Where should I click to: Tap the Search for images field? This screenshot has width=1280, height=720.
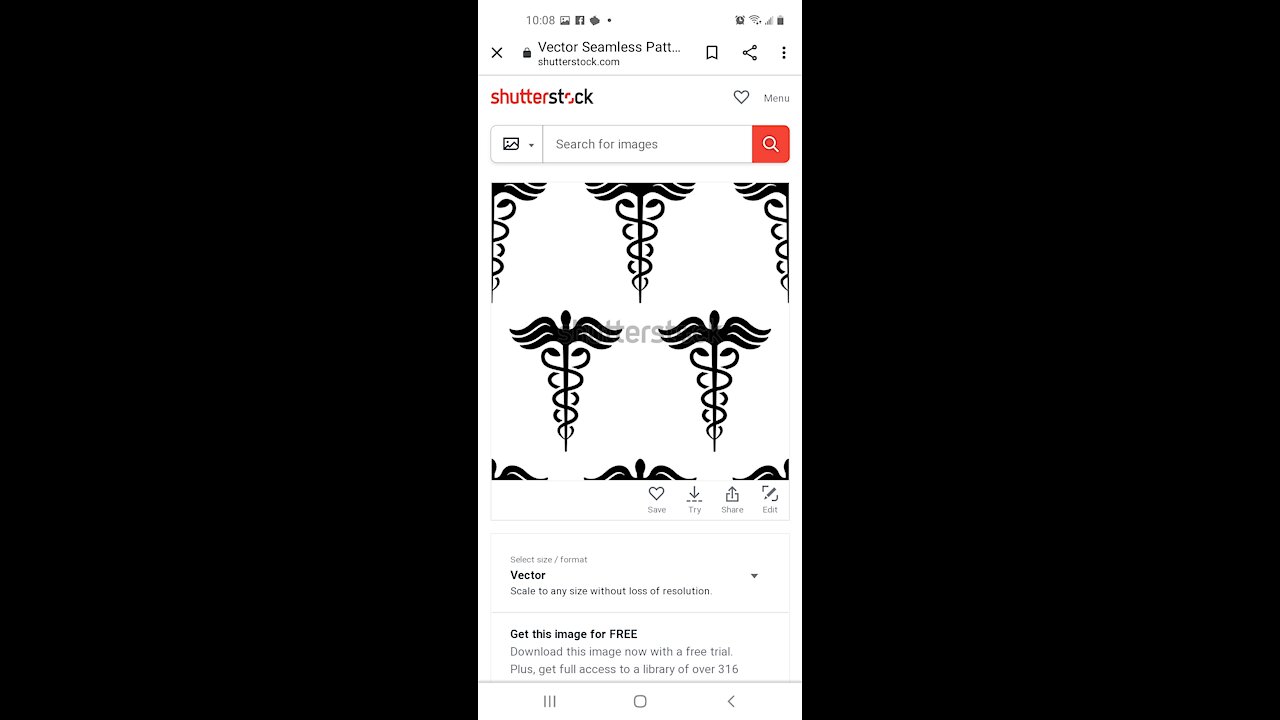point(647,144)
